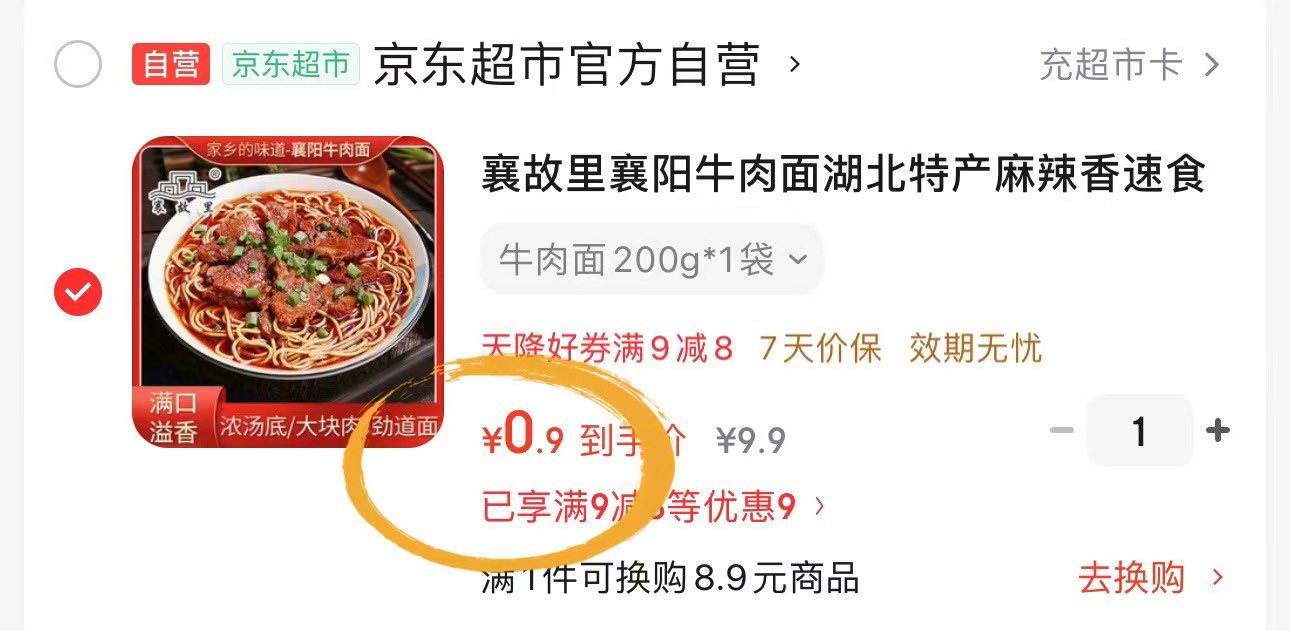
Task: Select all items from 京东超市官方自营
Action: coord(77,66)
